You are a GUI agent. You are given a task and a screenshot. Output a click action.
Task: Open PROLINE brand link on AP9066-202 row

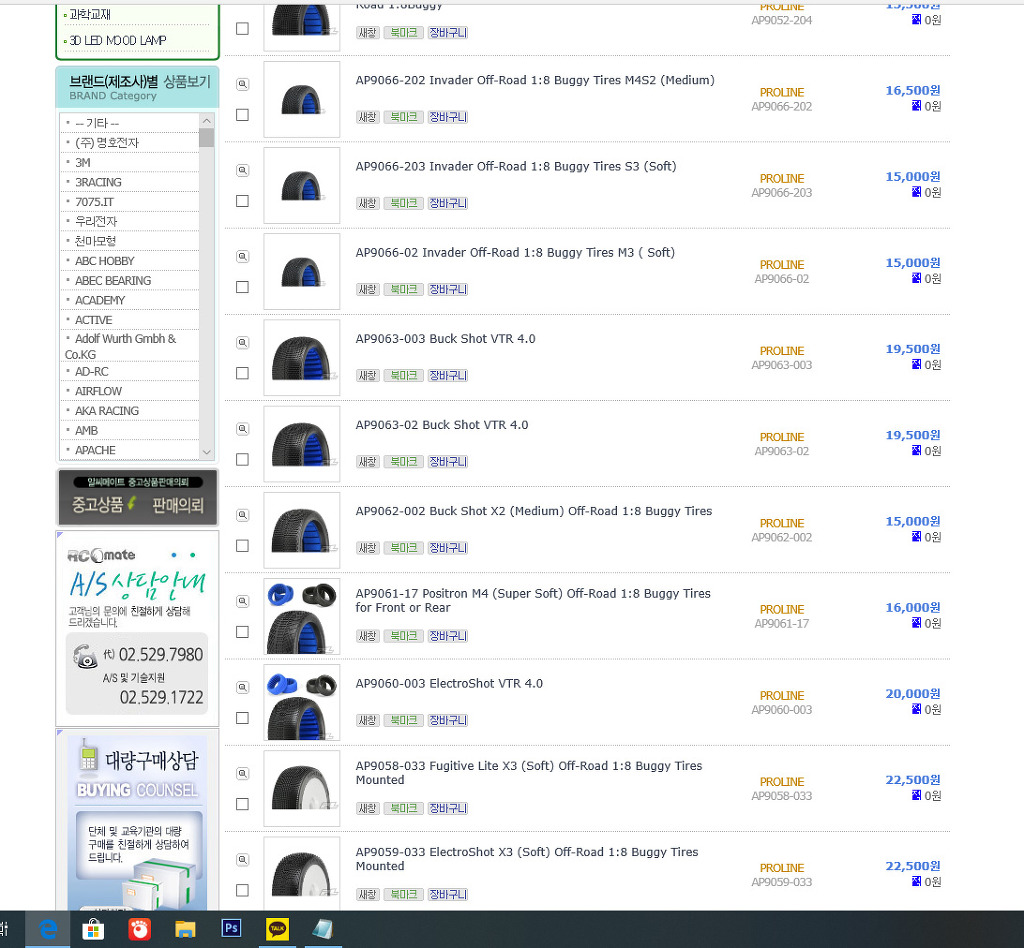781,92
